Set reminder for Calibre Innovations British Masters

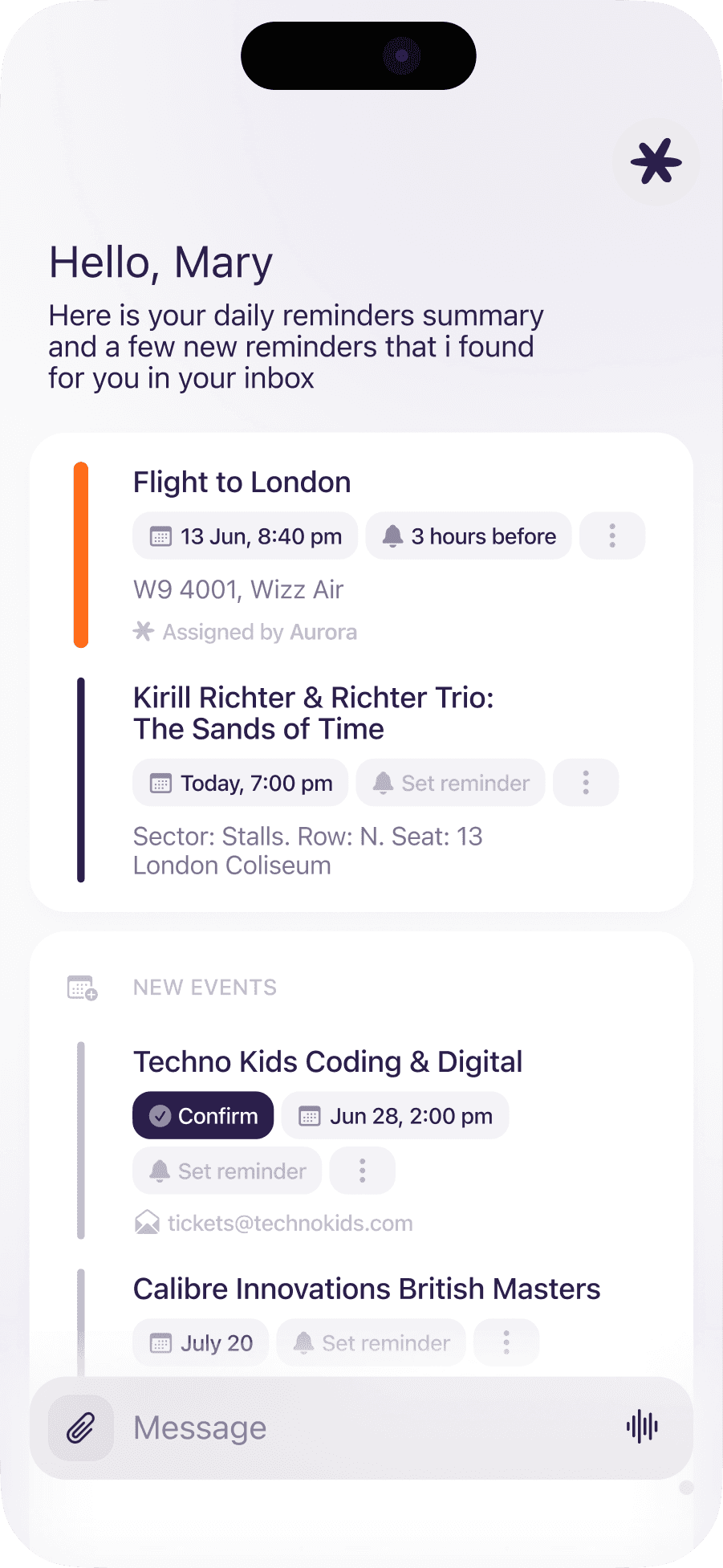pos(372,1342)
